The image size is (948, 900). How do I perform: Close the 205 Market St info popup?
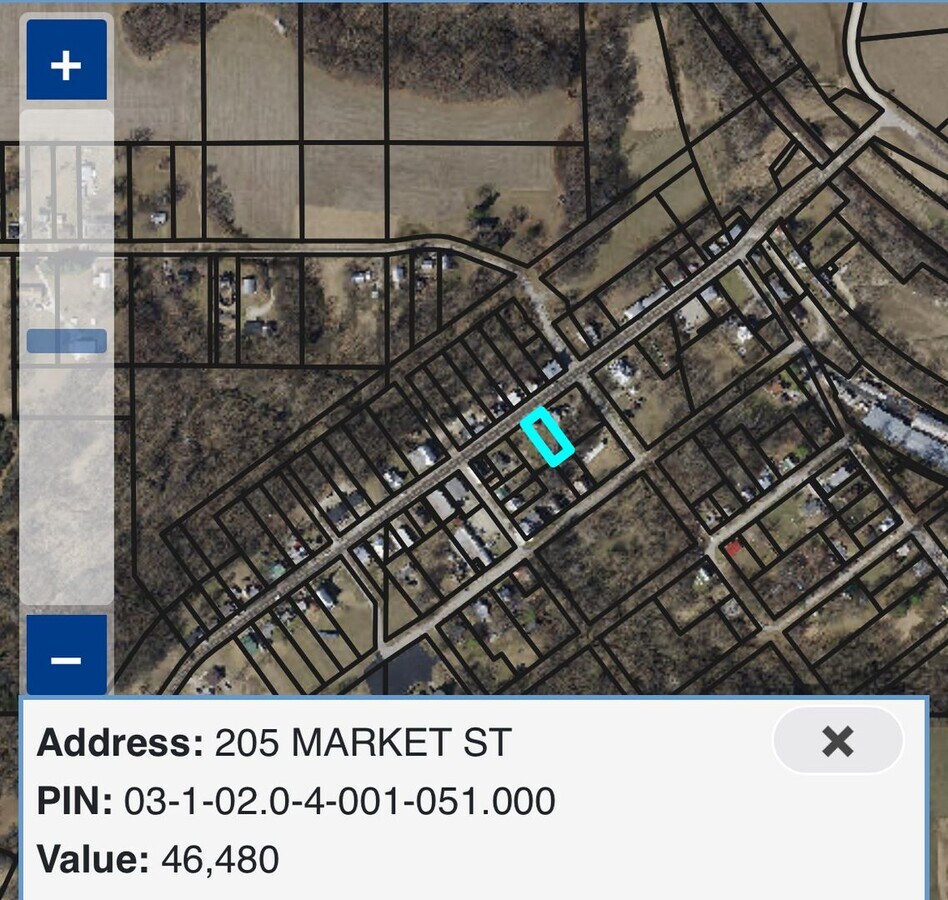click(x=837, y=740)
